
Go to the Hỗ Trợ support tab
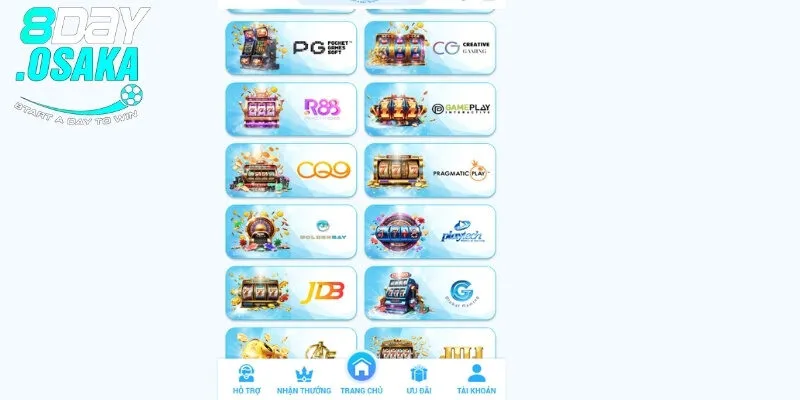(x=246, y=380)
